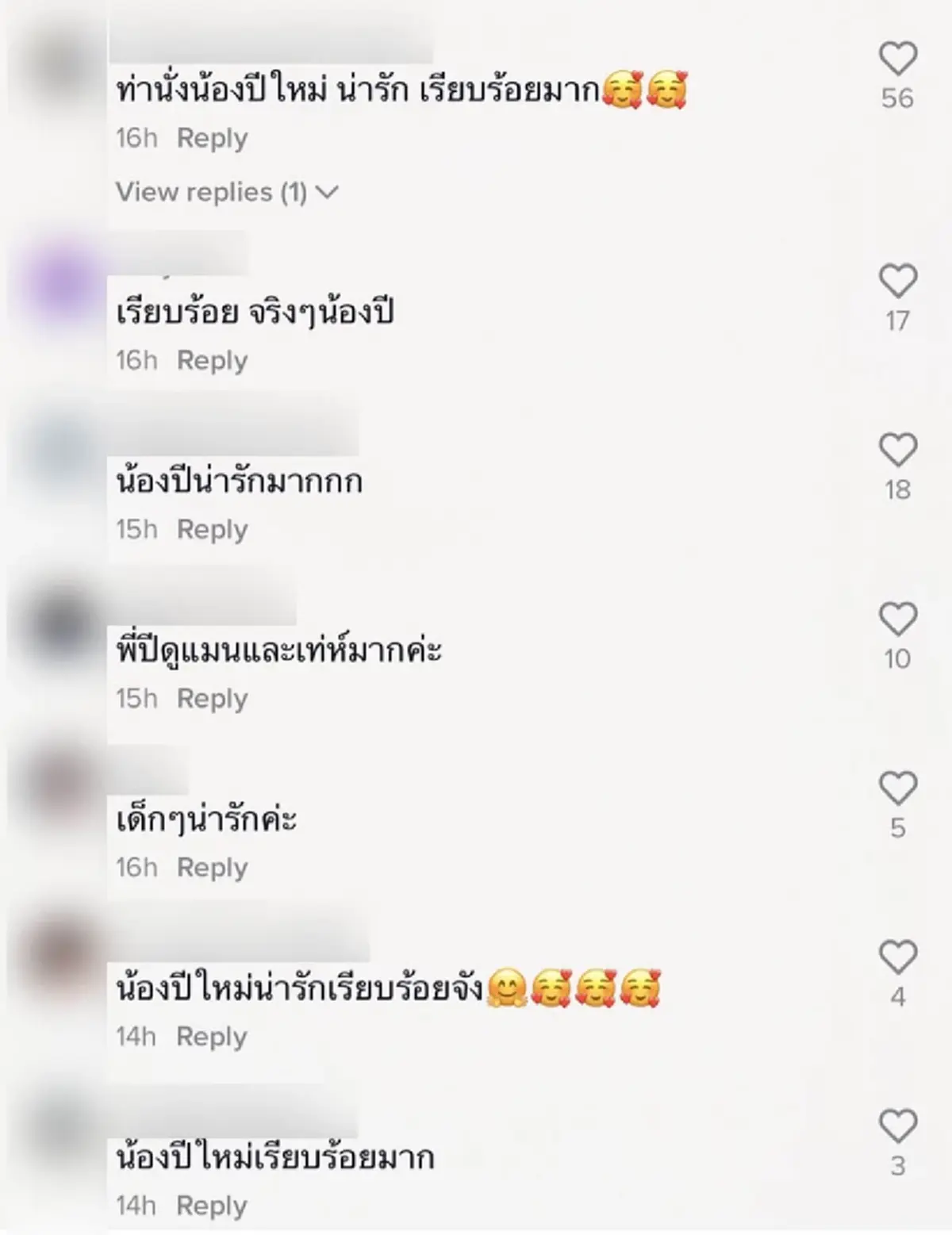Reply to the comment with hugging-face emojis
This screenshot has height=1235, width=952.
(210, 1035)
